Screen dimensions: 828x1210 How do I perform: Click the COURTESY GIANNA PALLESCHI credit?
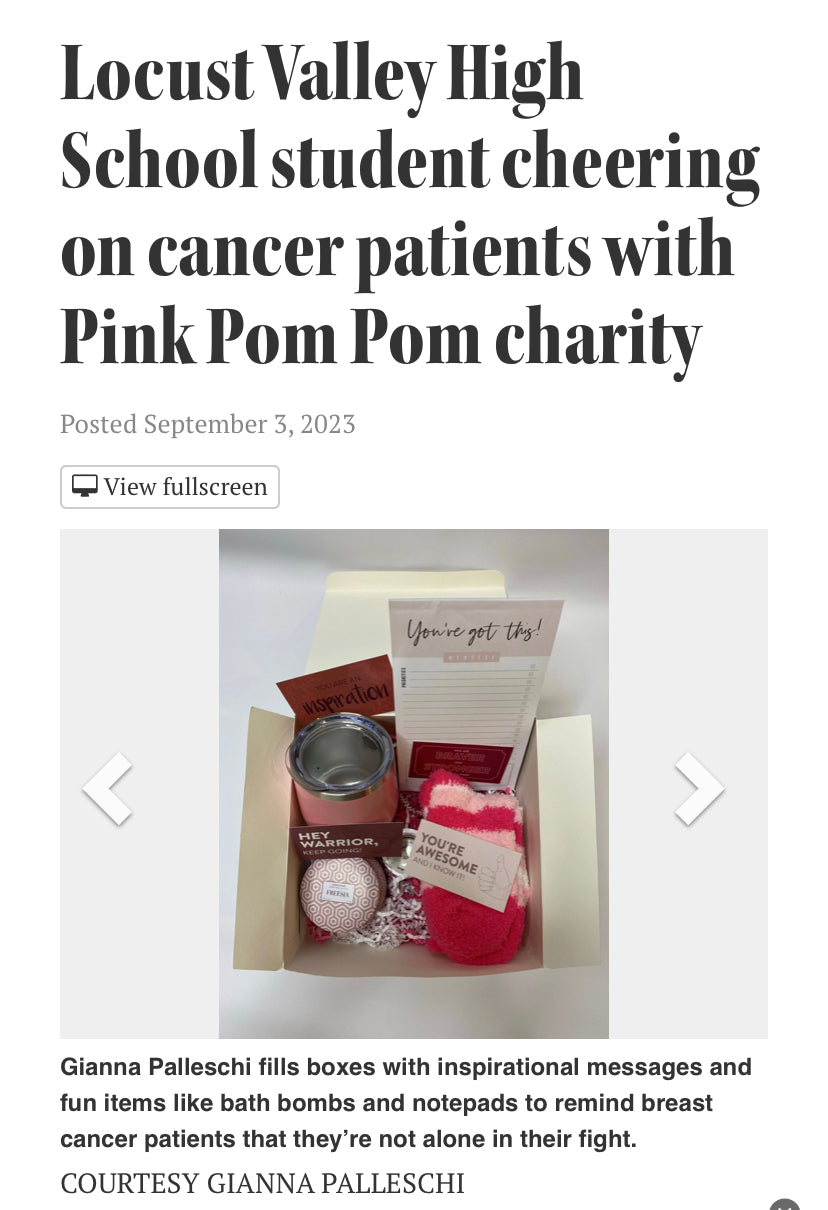click(x=262, y=1183)
